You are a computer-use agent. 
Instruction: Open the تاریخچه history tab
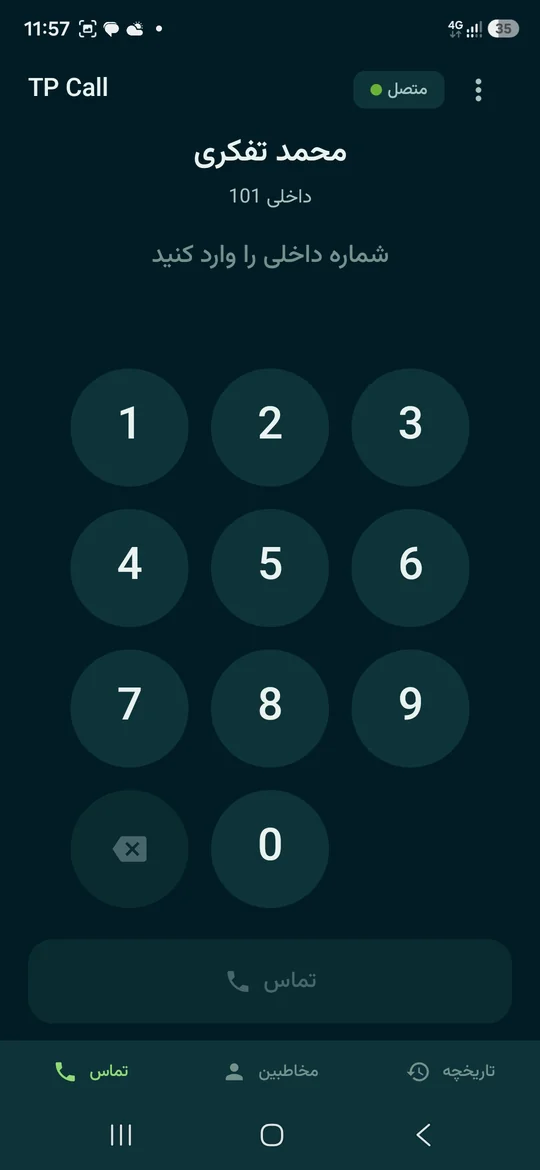click(450, 1072)
